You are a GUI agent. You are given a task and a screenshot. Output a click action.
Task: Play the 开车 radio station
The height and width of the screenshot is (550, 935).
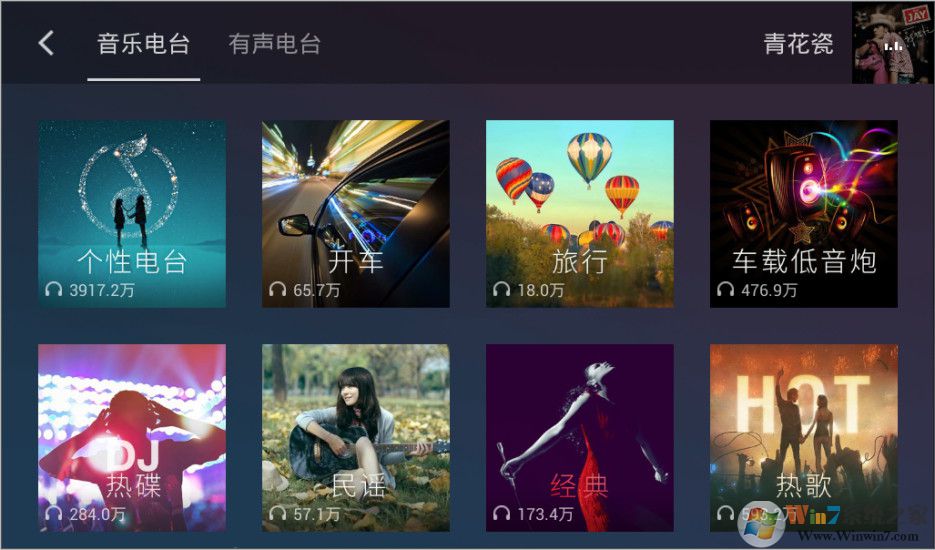355,214
